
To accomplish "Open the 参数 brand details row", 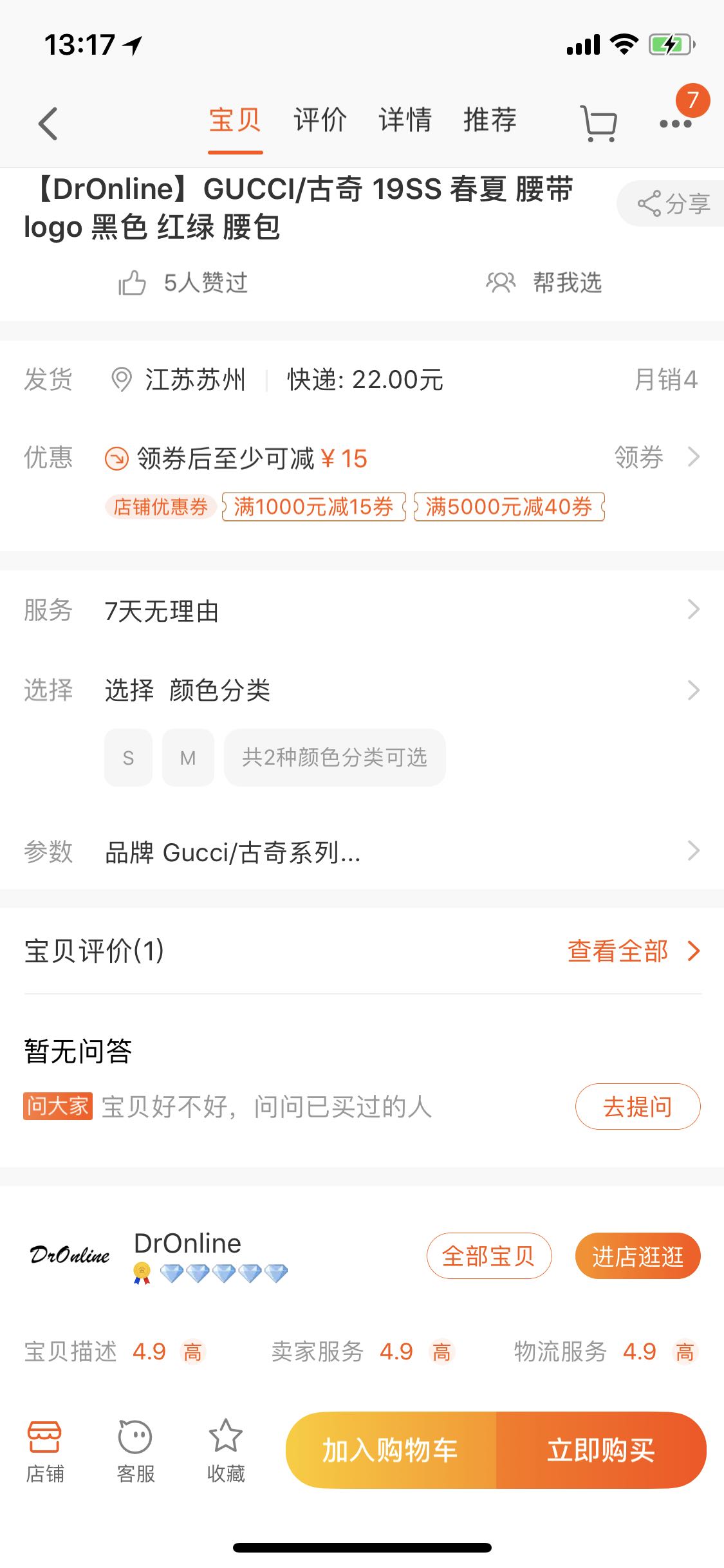I will pyautogui.click(x=362, y=852).
